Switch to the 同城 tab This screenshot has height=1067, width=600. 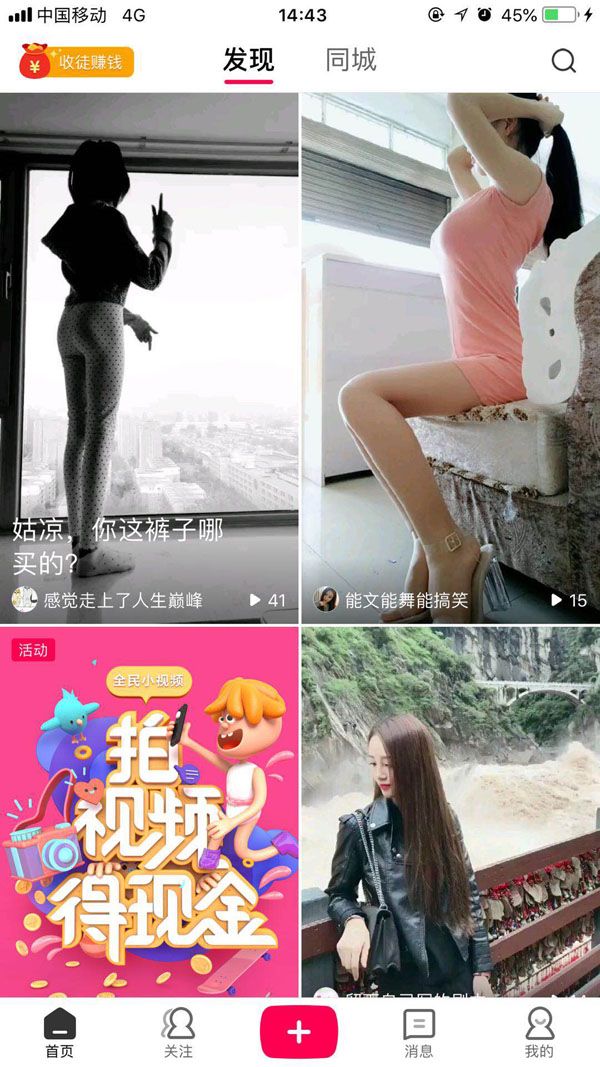click(x=351, y=60)
